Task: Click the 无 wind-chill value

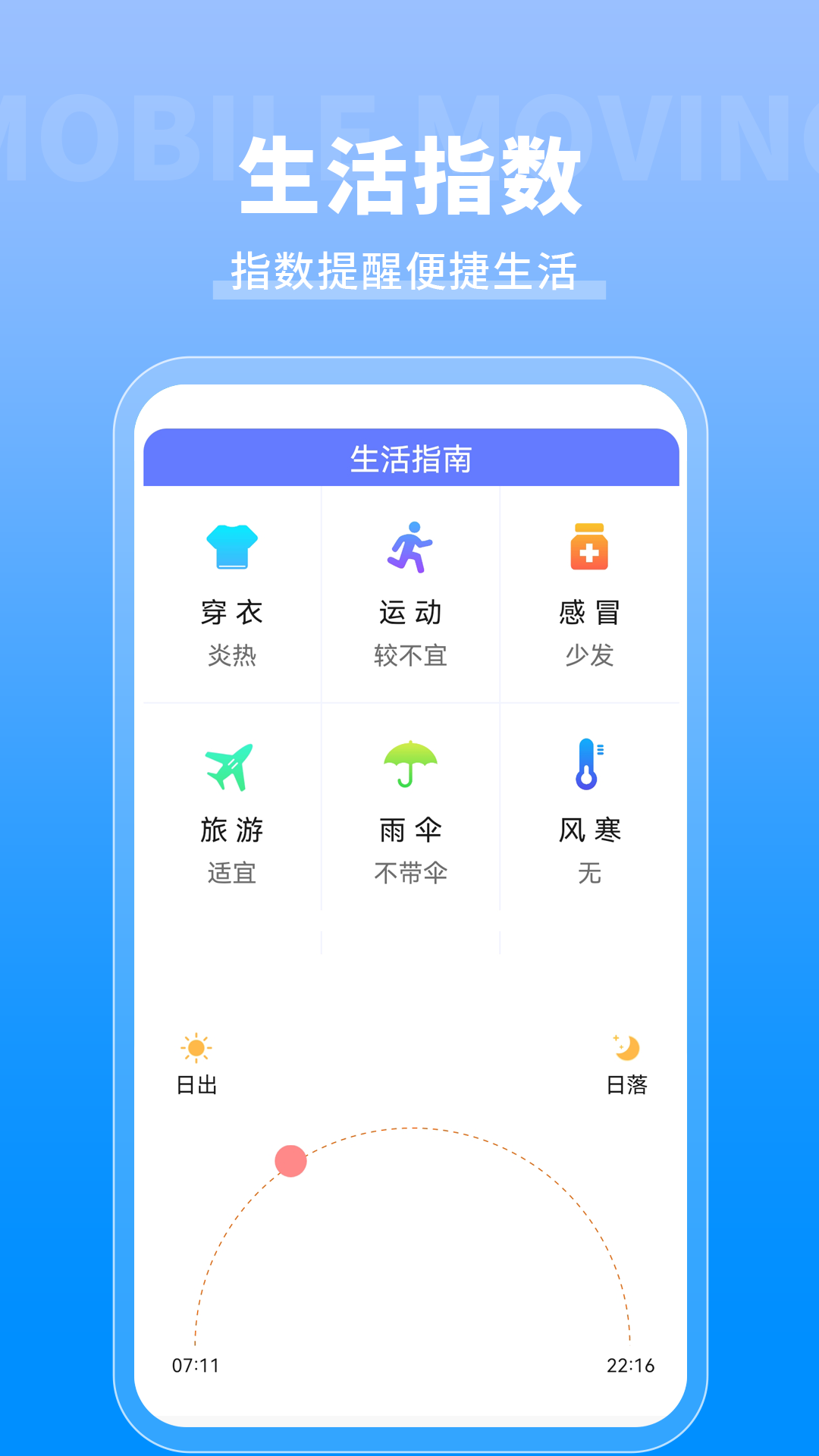Action: pos(590,874)
